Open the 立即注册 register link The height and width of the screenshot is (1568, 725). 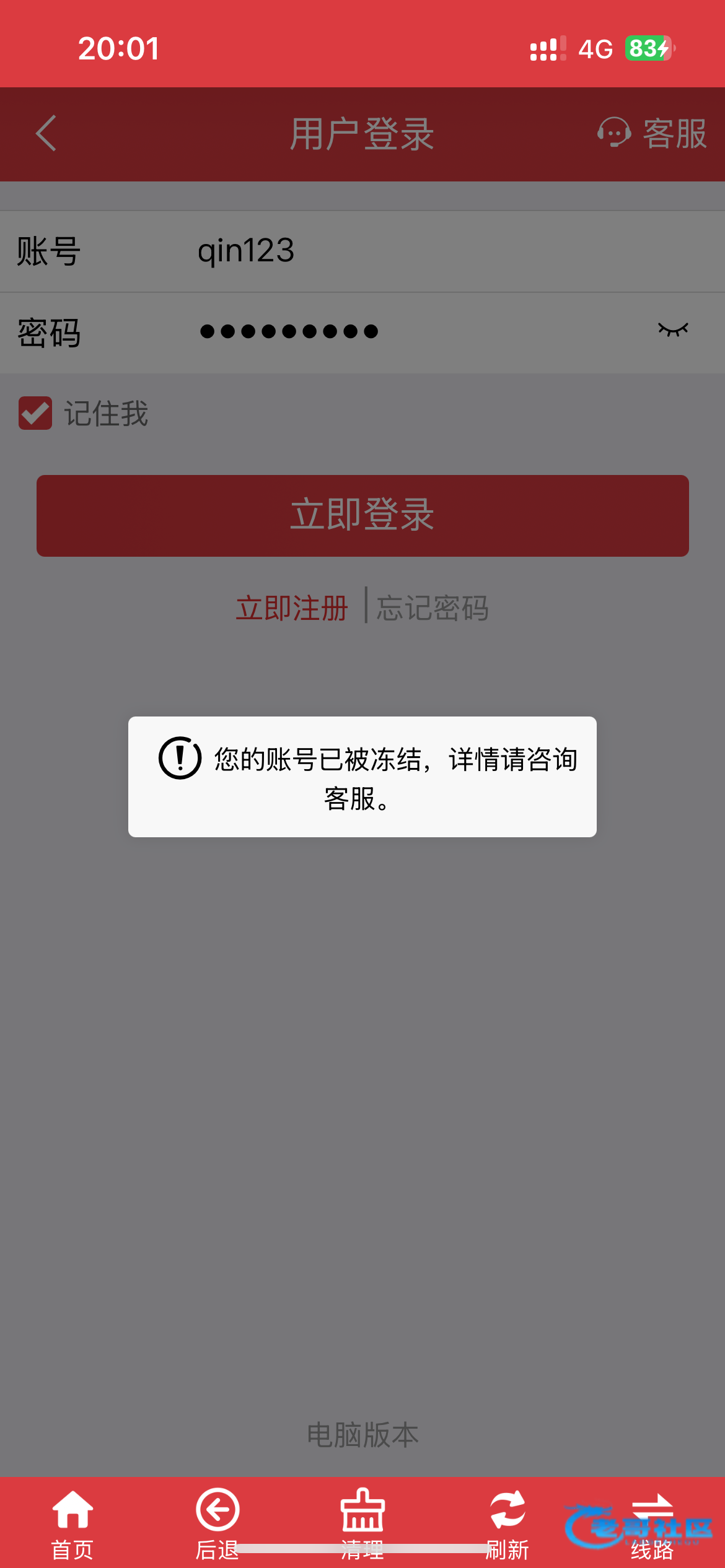click(292, 608)
